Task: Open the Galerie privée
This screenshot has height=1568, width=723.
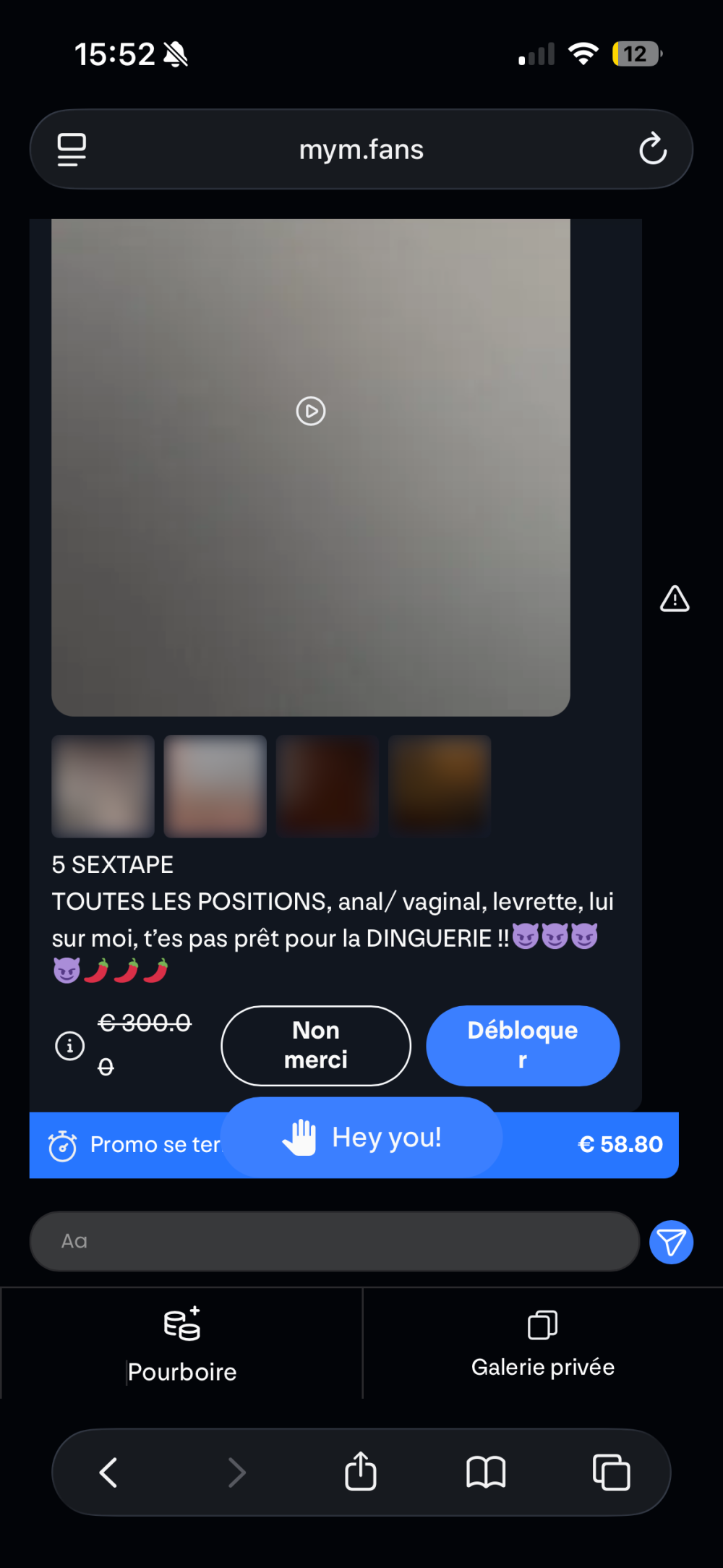Action: tap(542, 1344)
